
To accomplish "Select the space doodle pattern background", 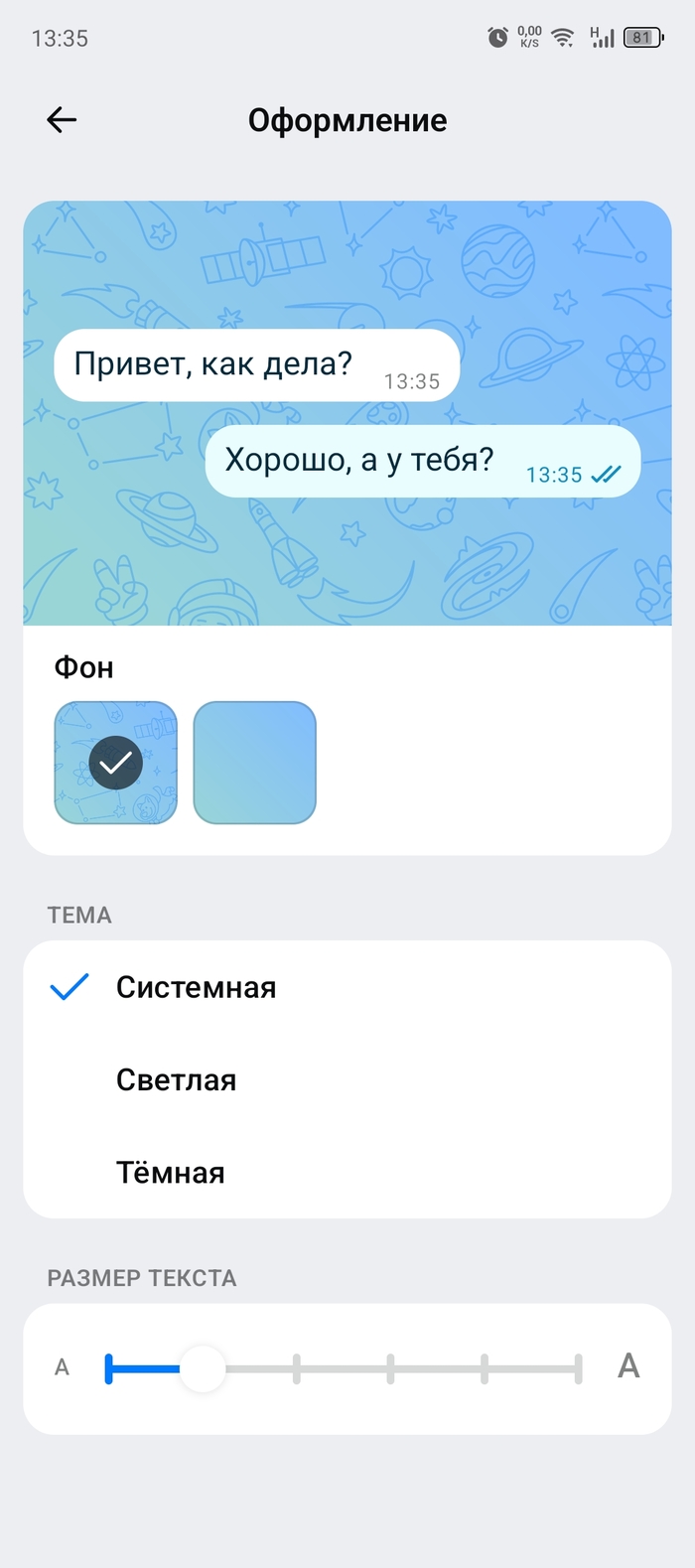I will [x=116, y=763].
